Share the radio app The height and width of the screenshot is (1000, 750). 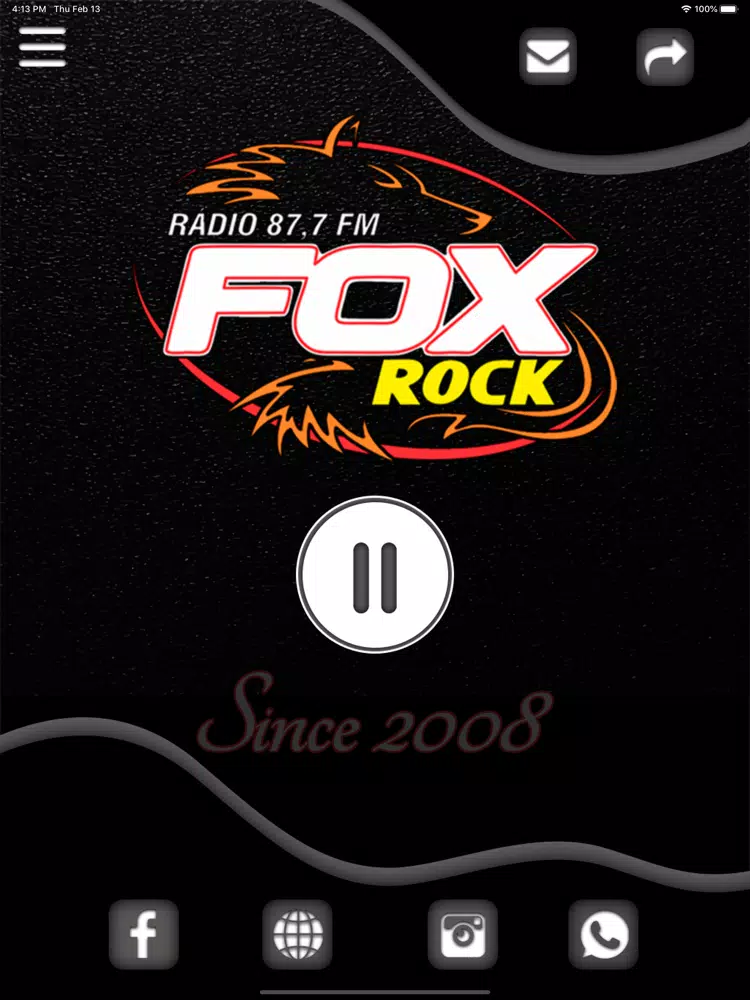(x=665, y=57)
